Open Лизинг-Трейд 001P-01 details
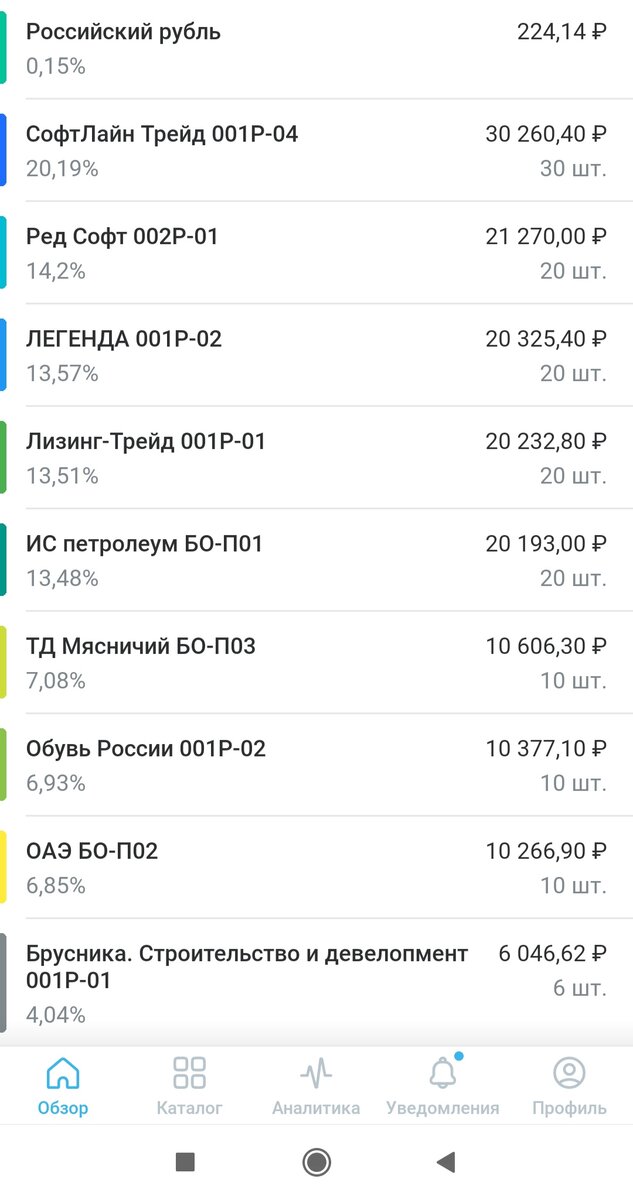633x1200 pixels. (316, 458)
